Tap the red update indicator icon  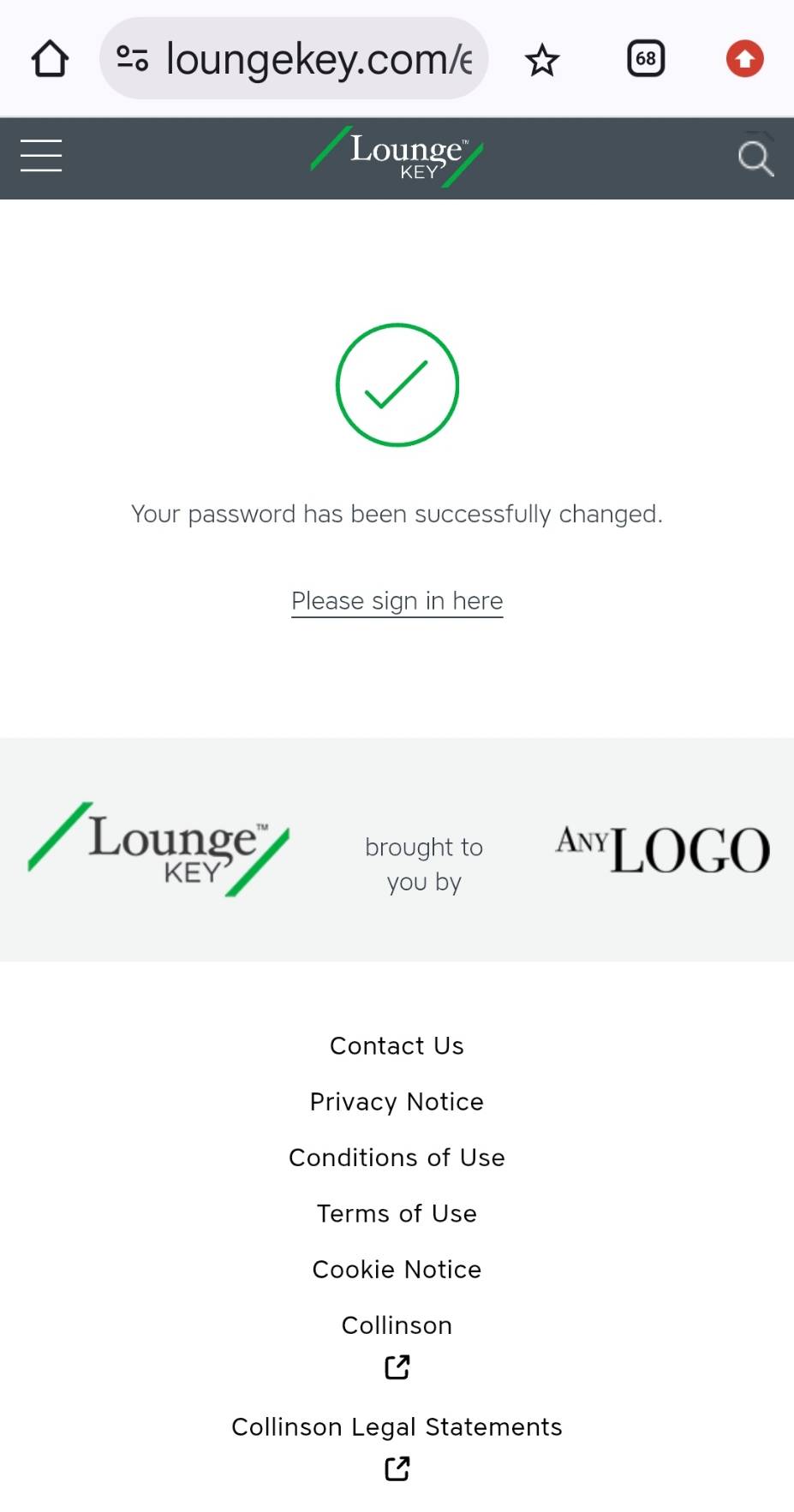[744, 58]
